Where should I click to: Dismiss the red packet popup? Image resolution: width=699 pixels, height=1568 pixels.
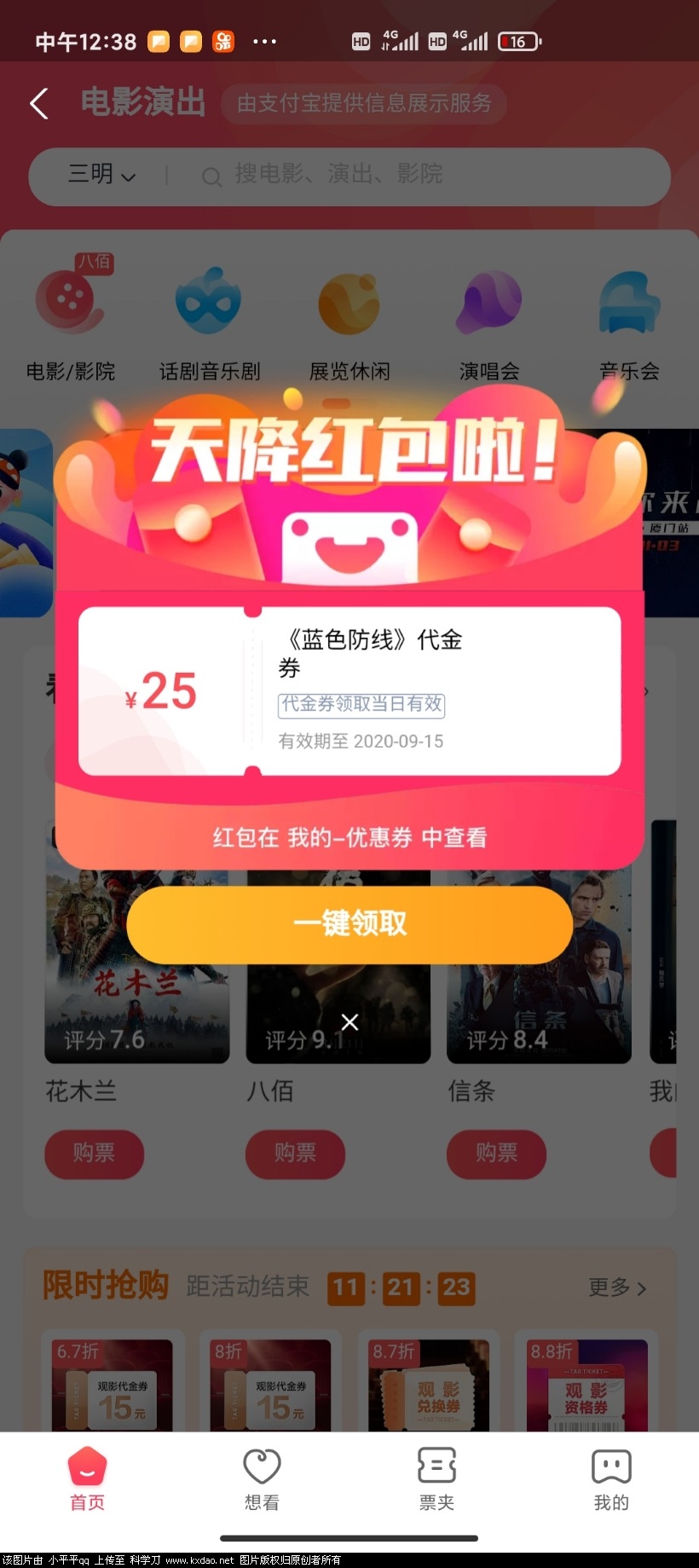pyautogui.click(x=349, y=1021)
